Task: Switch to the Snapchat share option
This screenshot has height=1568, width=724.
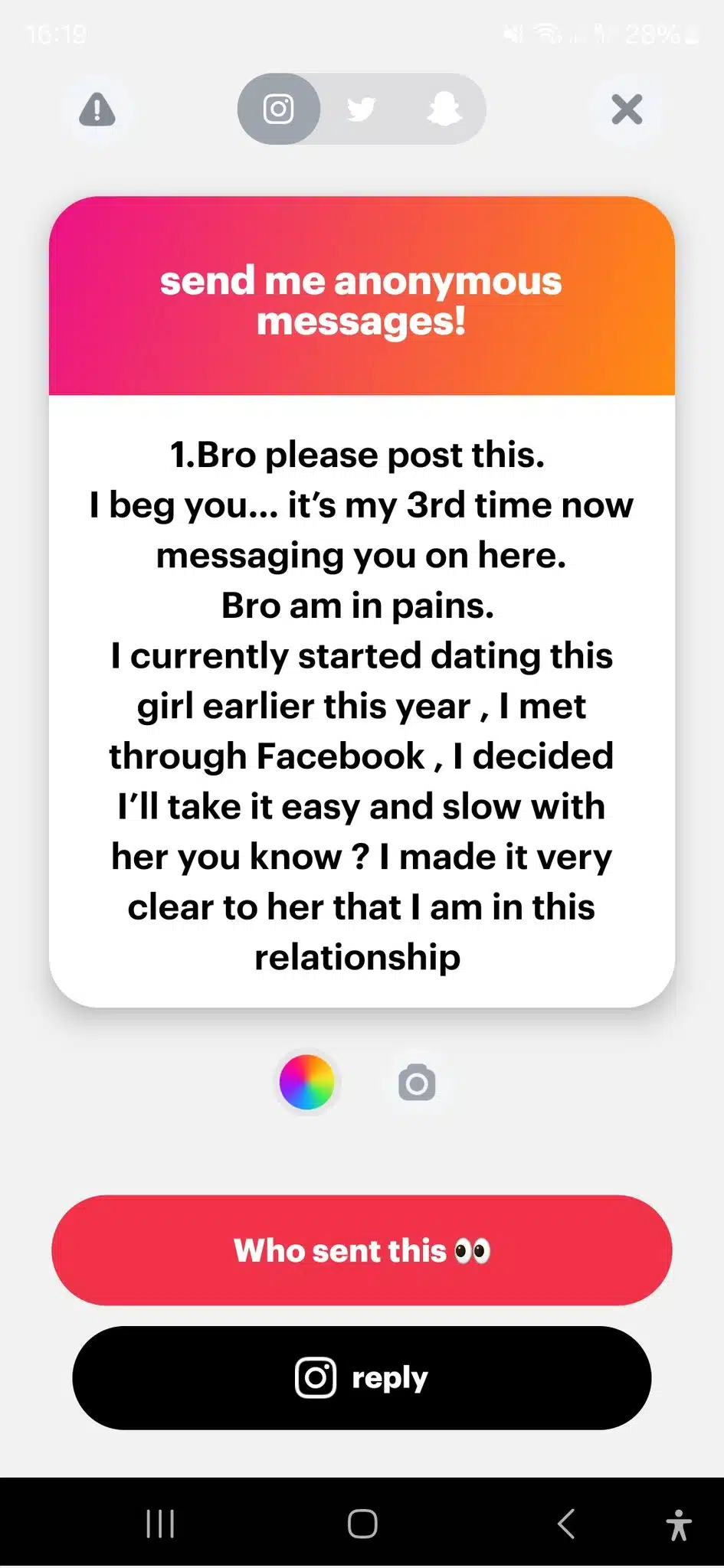Action: coord(444,109)
